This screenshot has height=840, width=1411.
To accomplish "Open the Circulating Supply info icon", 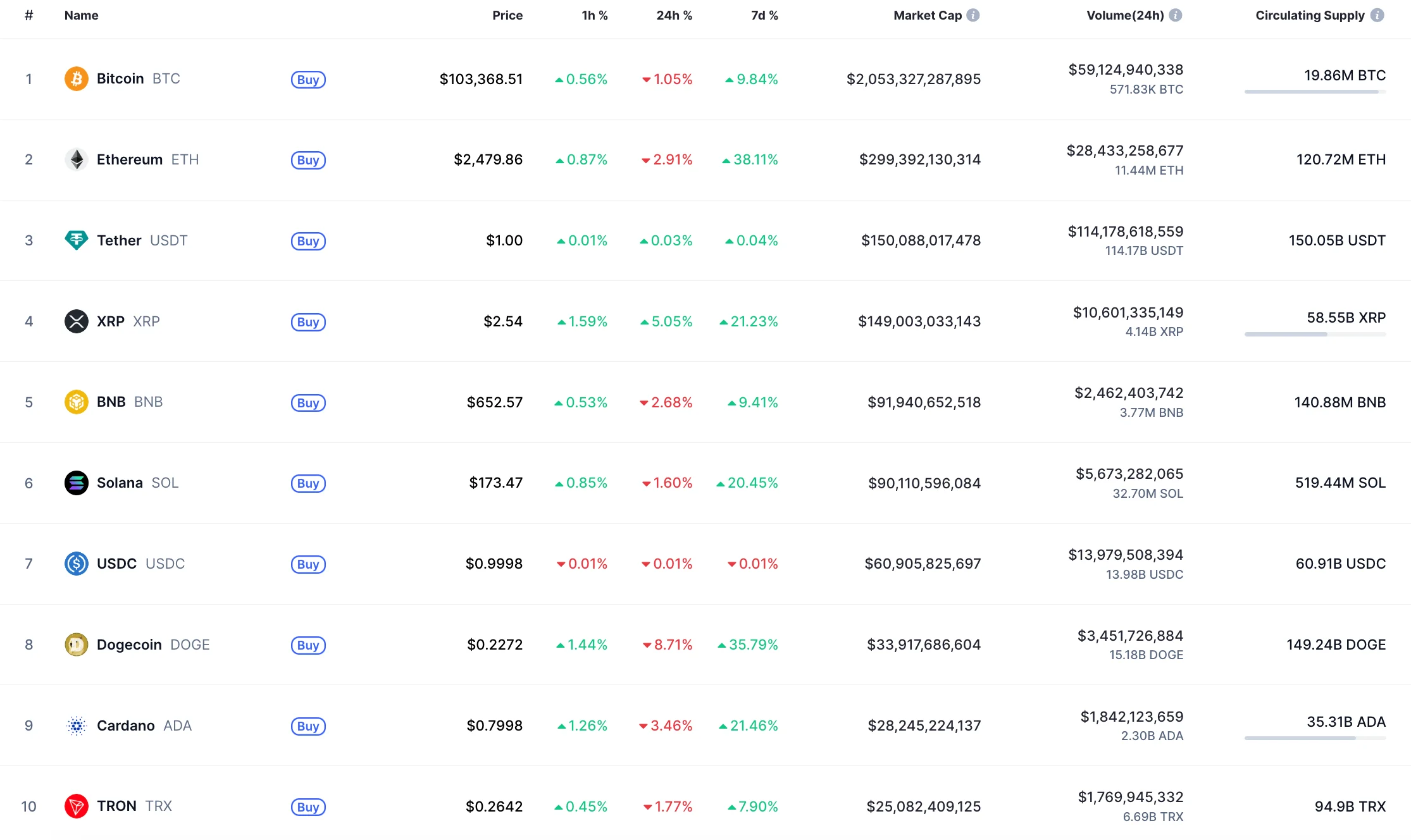I will point(1377,15).
